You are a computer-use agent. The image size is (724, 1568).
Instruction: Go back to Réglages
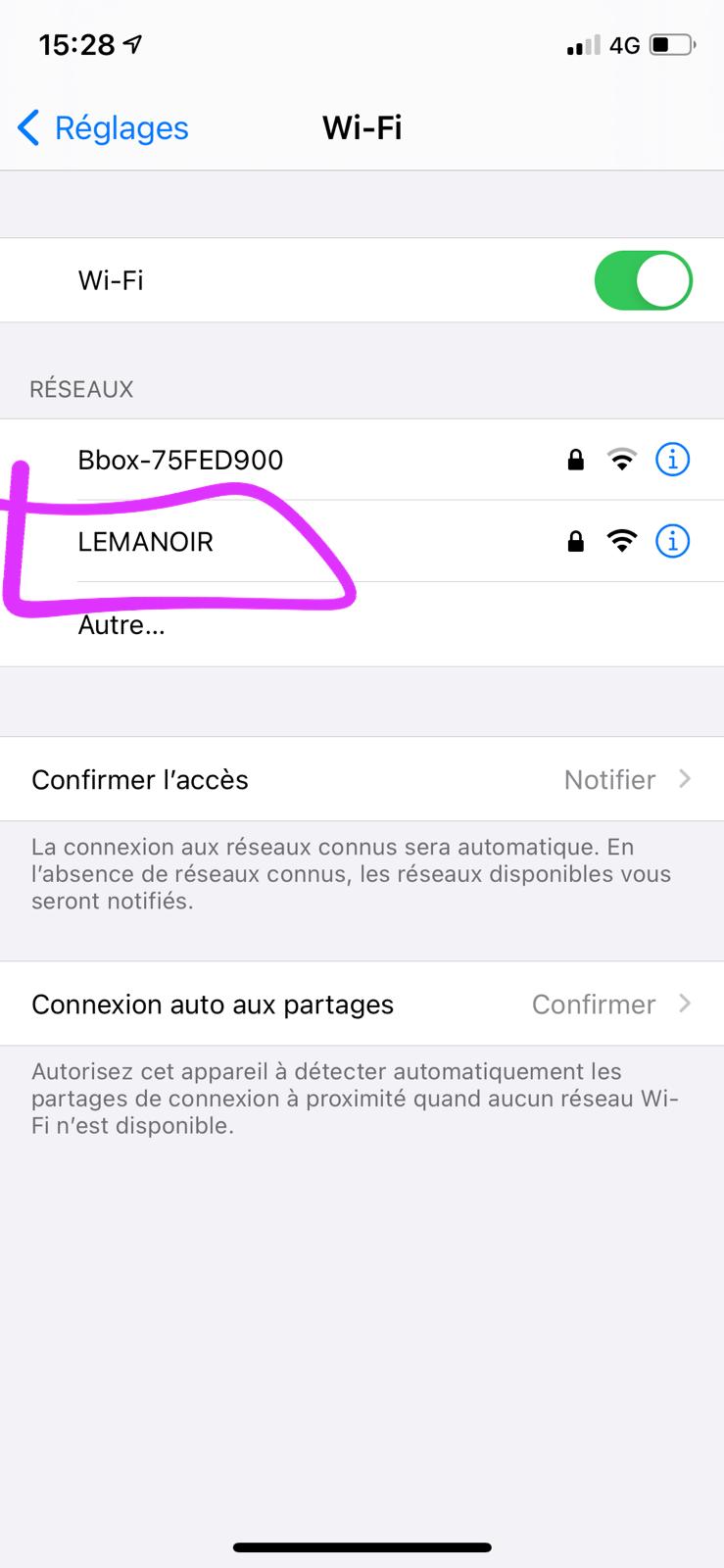pos(103,127)
